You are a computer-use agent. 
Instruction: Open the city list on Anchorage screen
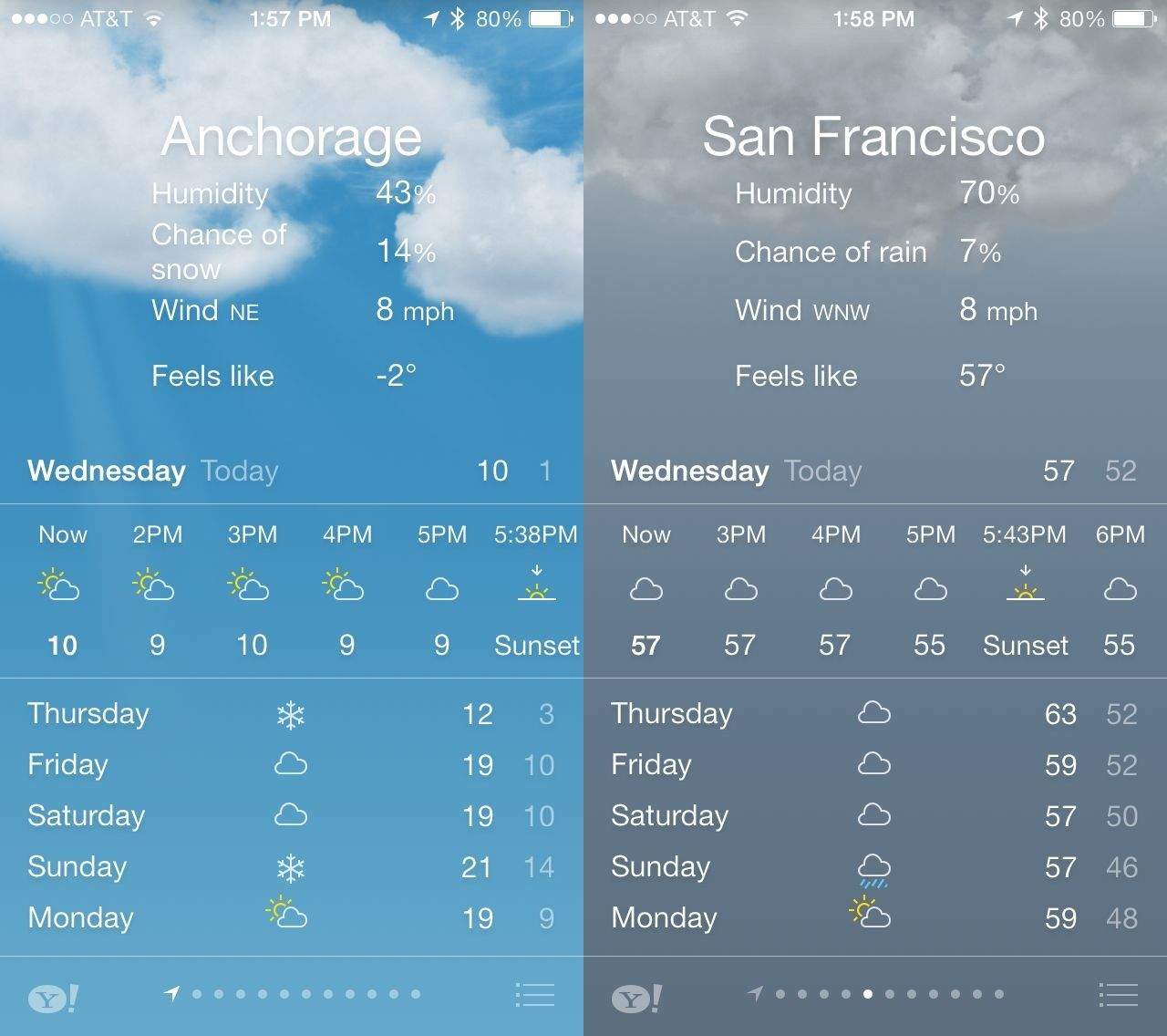click(x=535, y=995)
